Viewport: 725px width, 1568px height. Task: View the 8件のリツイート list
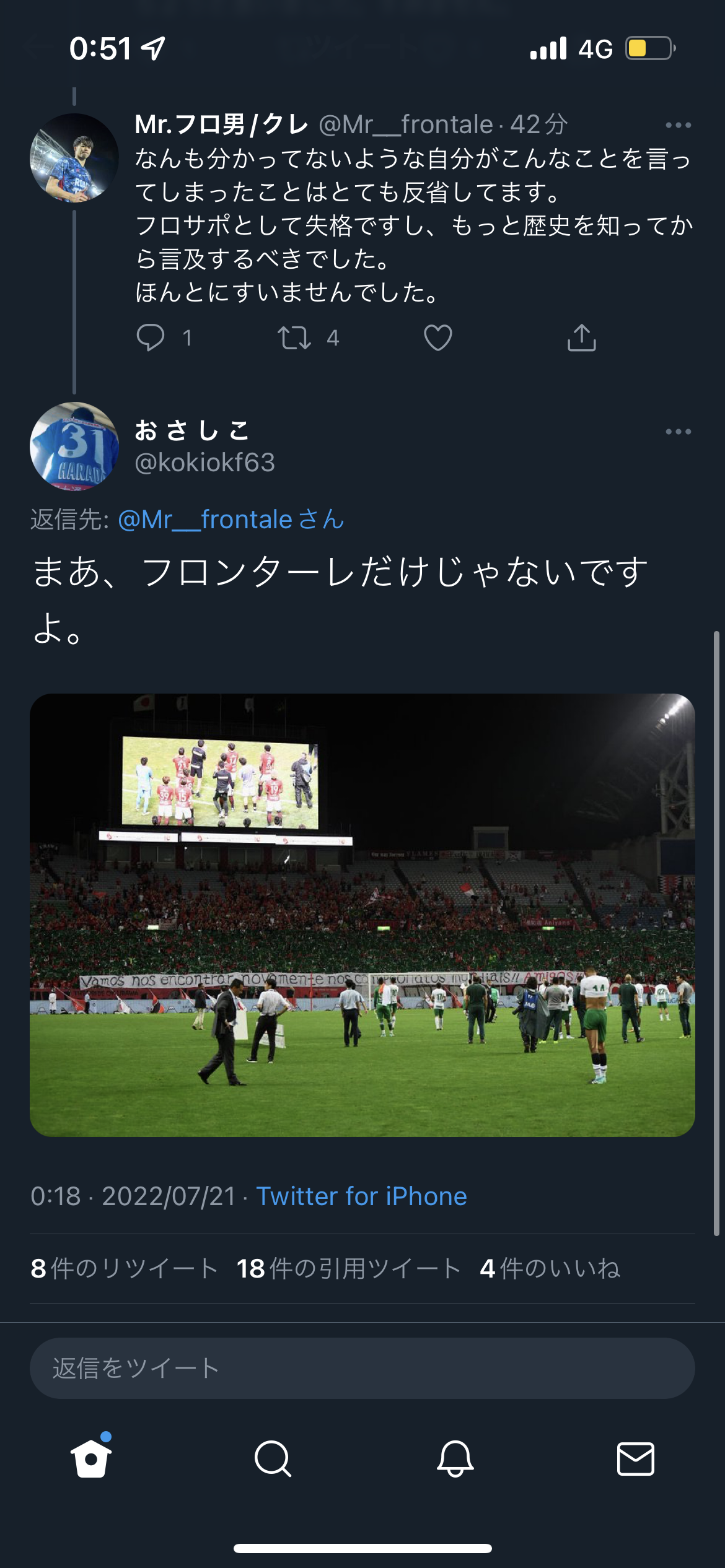pyautogui.click(x=124, y=1268)
